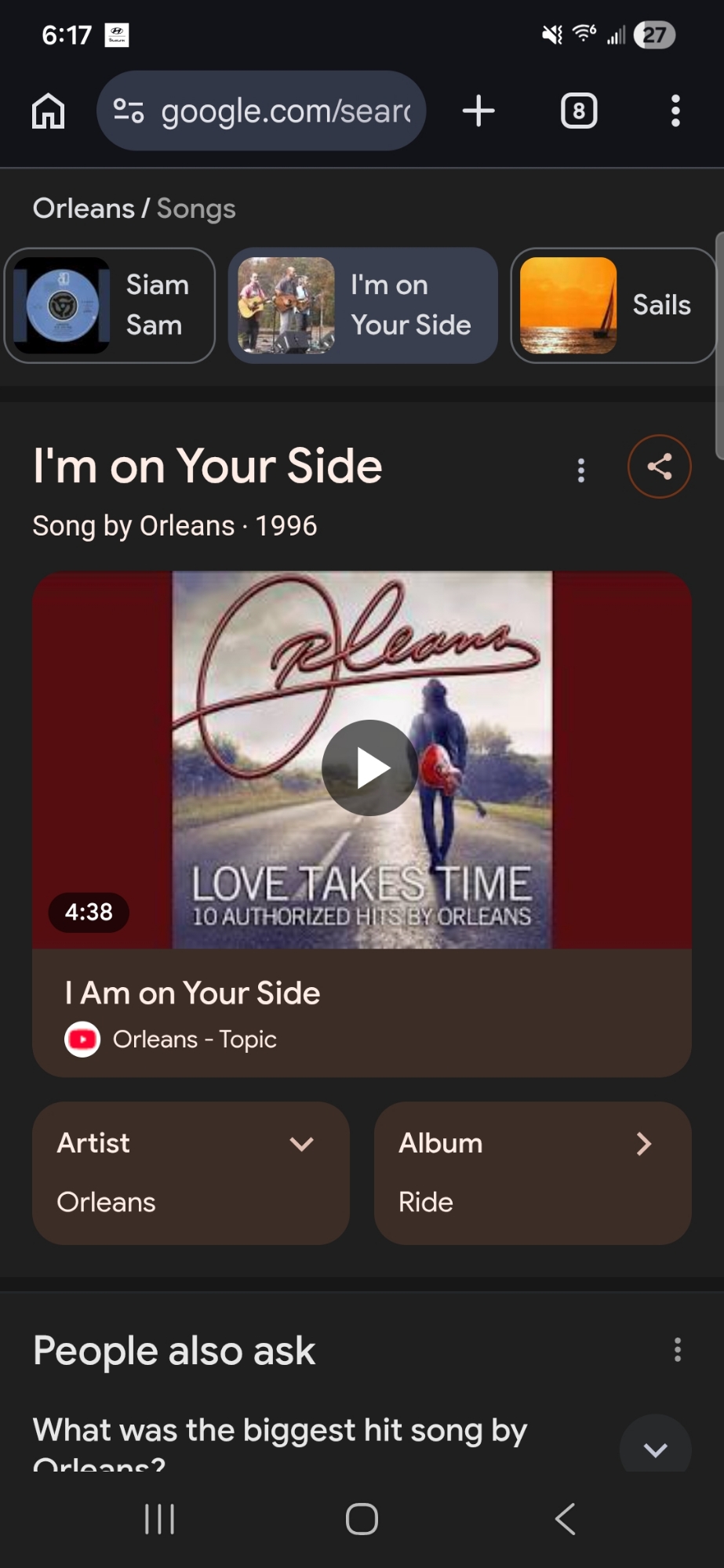Screen dimensions: 724x1568
Task: Tap the google.com address bar
Action: point(261,111)
